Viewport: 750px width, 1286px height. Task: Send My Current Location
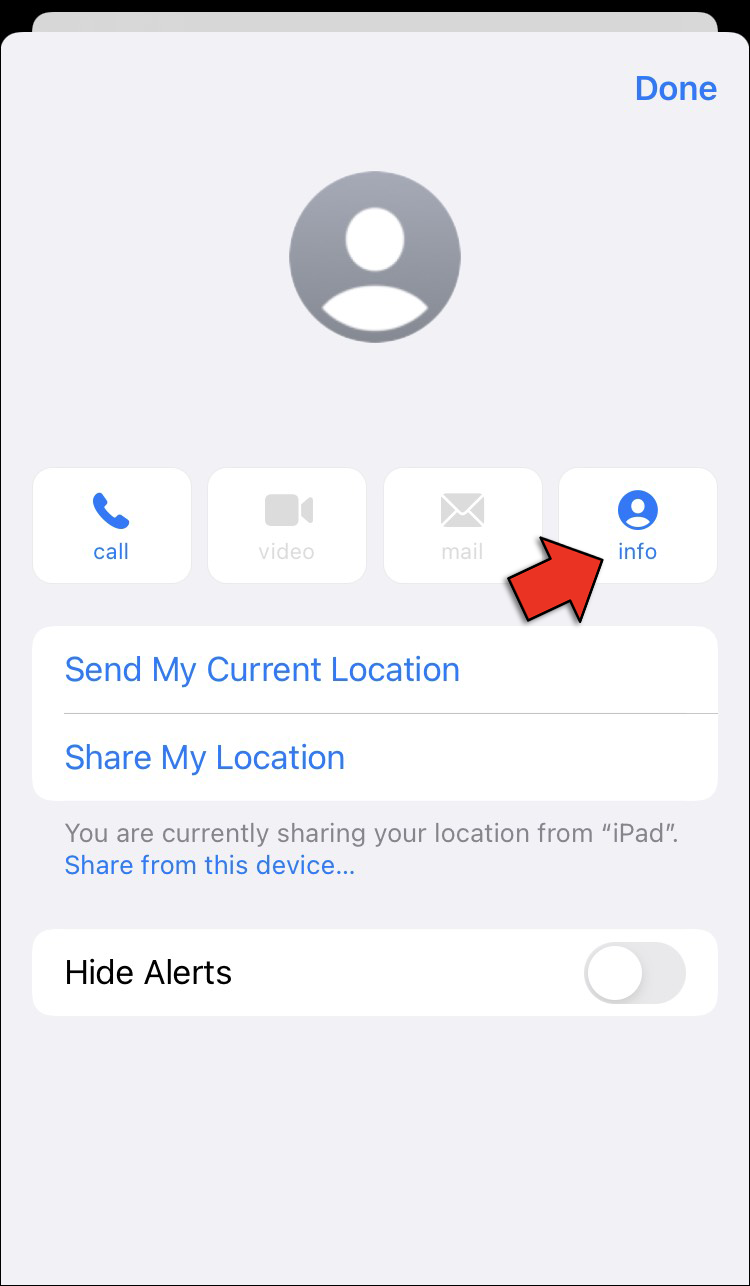point(262,670)
